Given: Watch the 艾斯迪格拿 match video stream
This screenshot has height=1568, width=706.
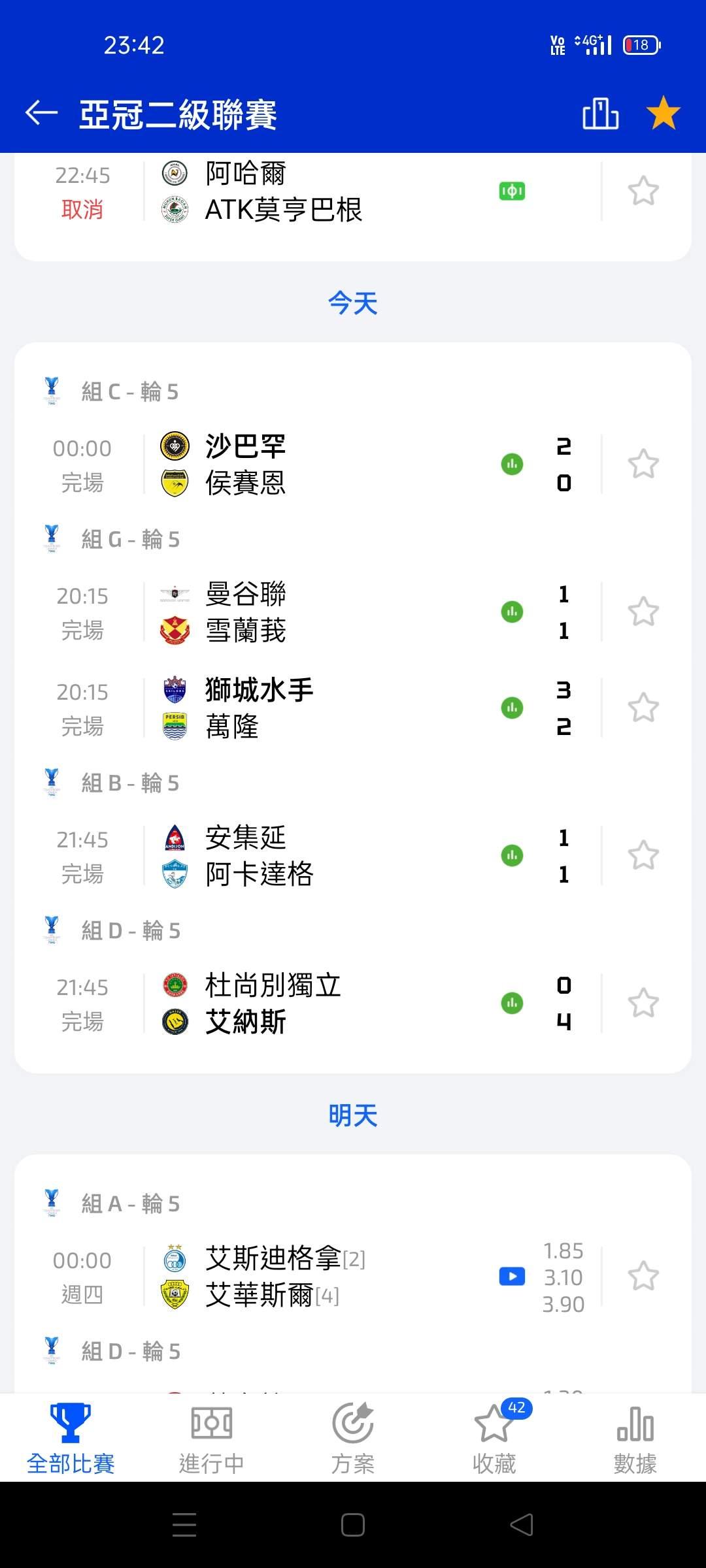Looking at the screenshot, I should click(512, 1276).
